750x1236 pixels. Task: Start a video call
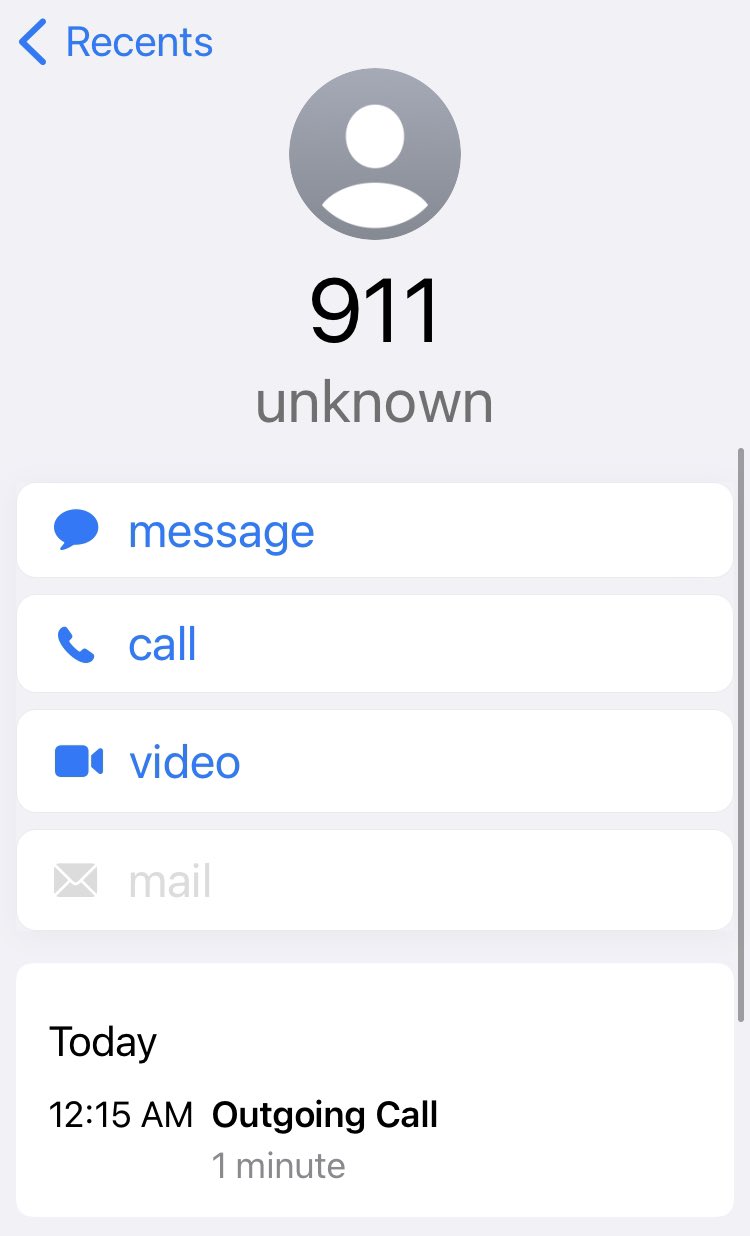pyautogui.click(x=375, y=761)
